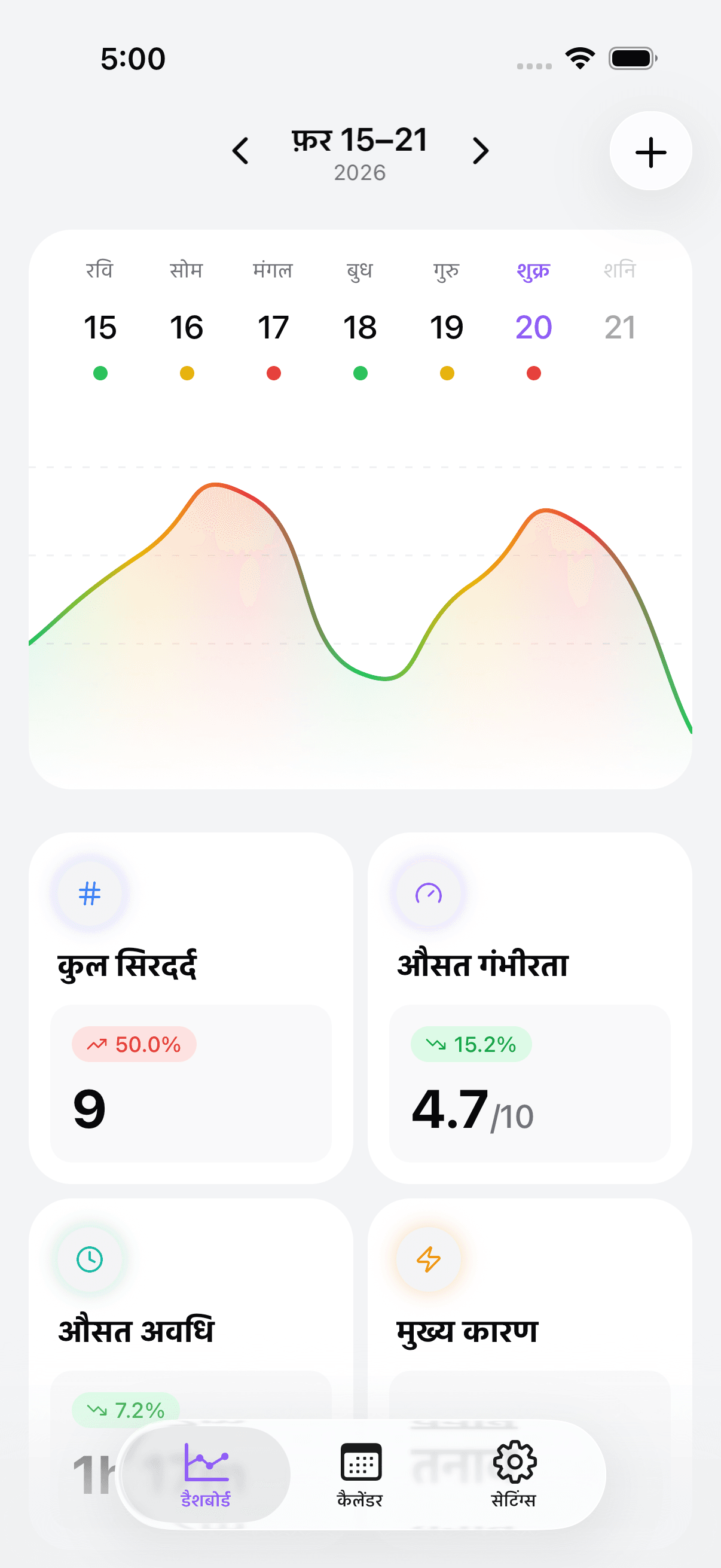Screen dimensions: 721x1568
Task: Tap the red dot under date 17
Action: tap(273, 374)
